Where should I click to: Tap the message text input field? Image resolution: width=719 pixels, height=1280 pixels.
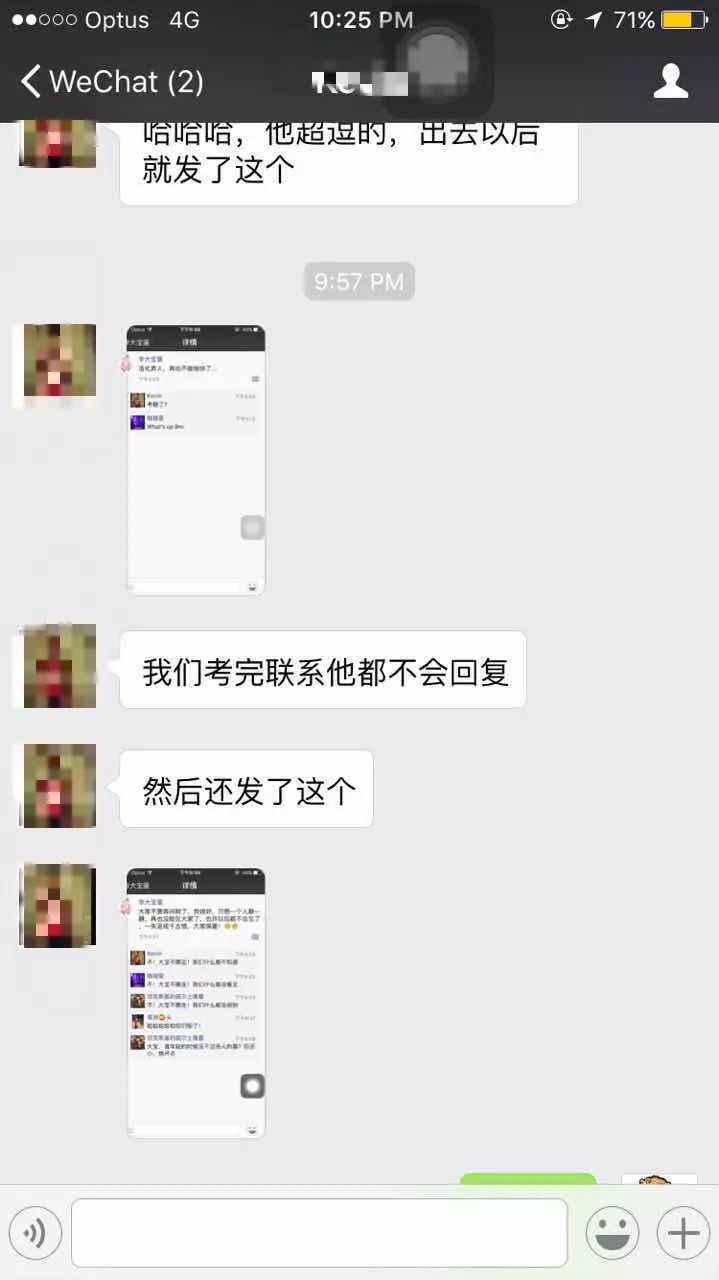point(319,1233)
